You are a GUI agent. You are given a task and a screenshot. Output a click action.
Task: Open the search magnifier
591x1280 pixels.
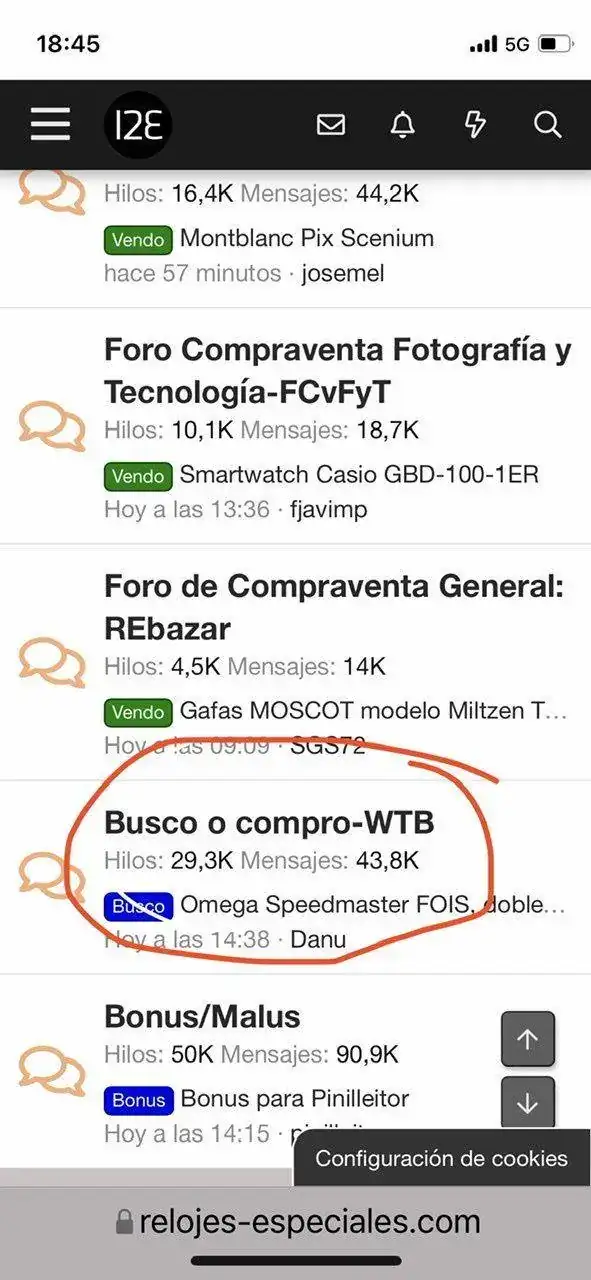click(548, 125)
